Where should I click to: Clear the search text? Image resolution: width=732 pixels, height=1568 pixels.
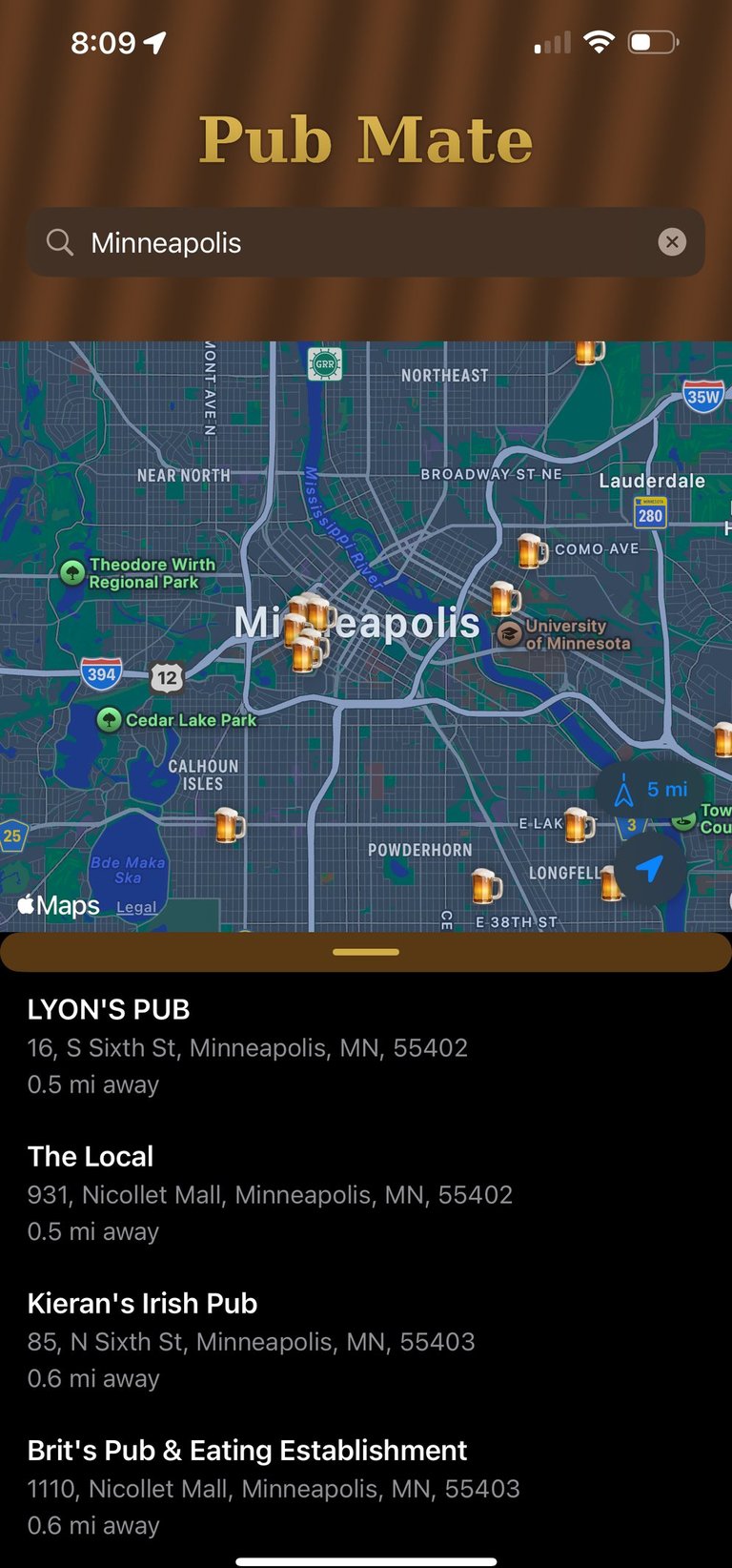[672, 242]
